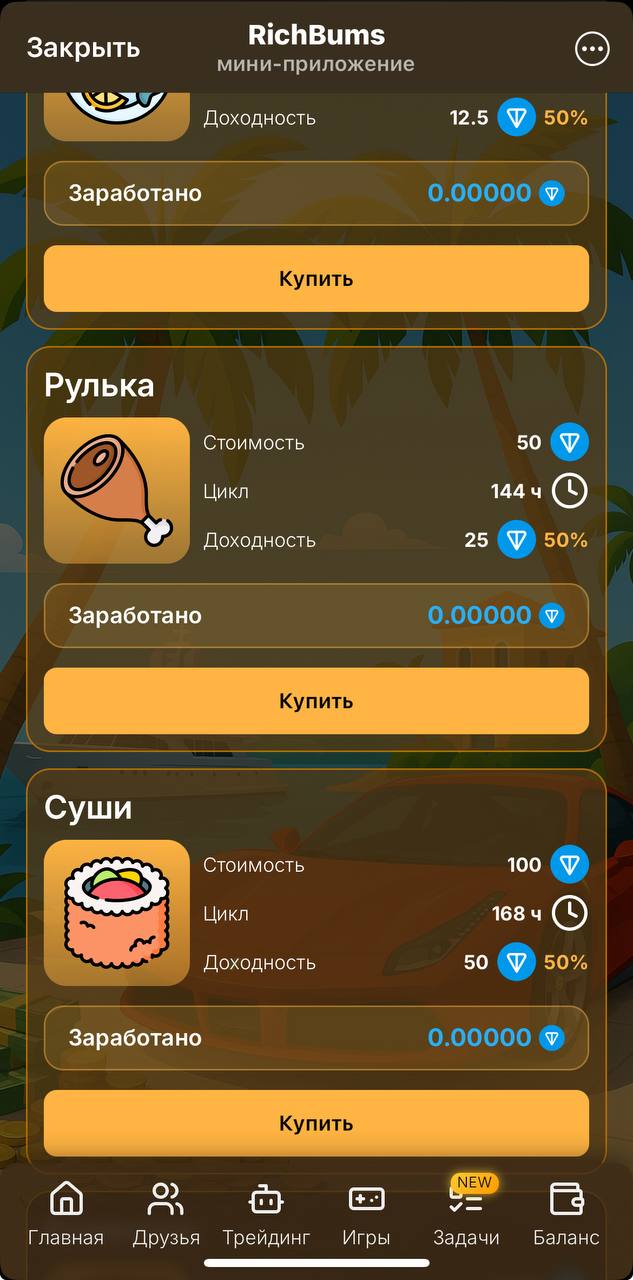Open the three-dot overflow menu
The width and height of the screenshot is (633, 1280).
(x=592, y=48)
